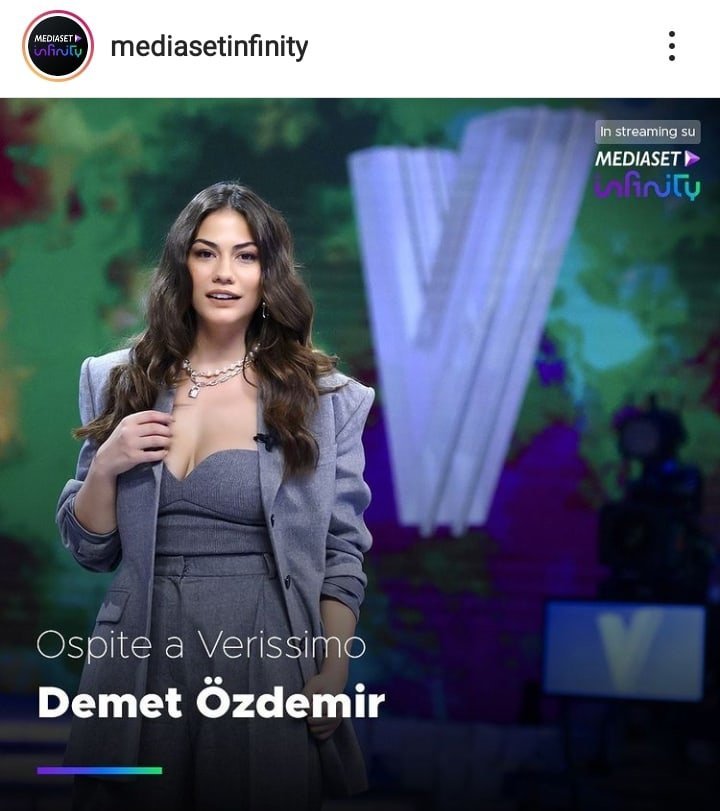Screen dimensions: 720x811
Task: Open the Verissimo post image
Action: pyautogui.click(x=360, y=450)
